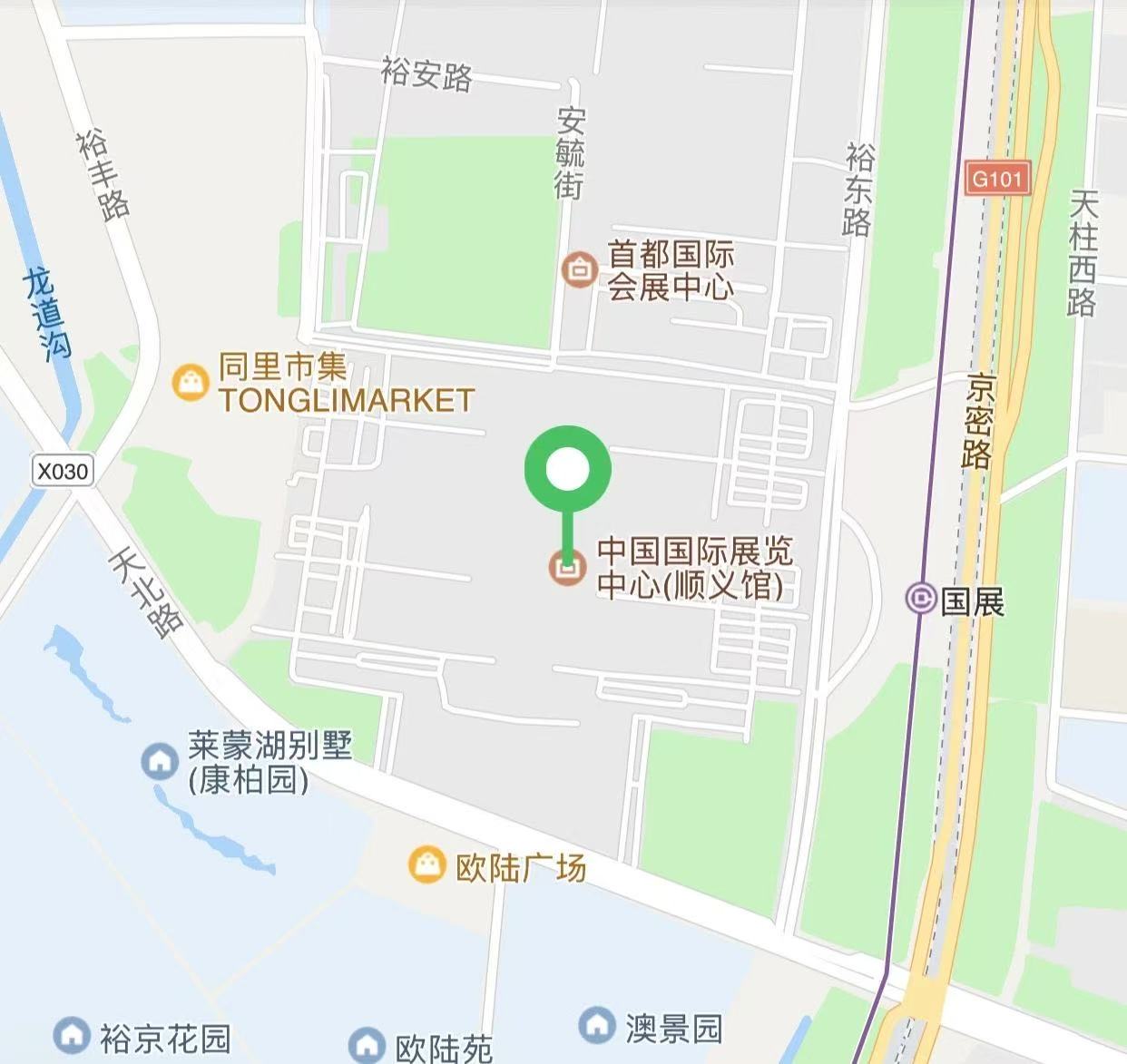This screenshot has width=1127, height=1064.
Task: Select the 澳景园 residence marker
Action: coord(596,1025)
